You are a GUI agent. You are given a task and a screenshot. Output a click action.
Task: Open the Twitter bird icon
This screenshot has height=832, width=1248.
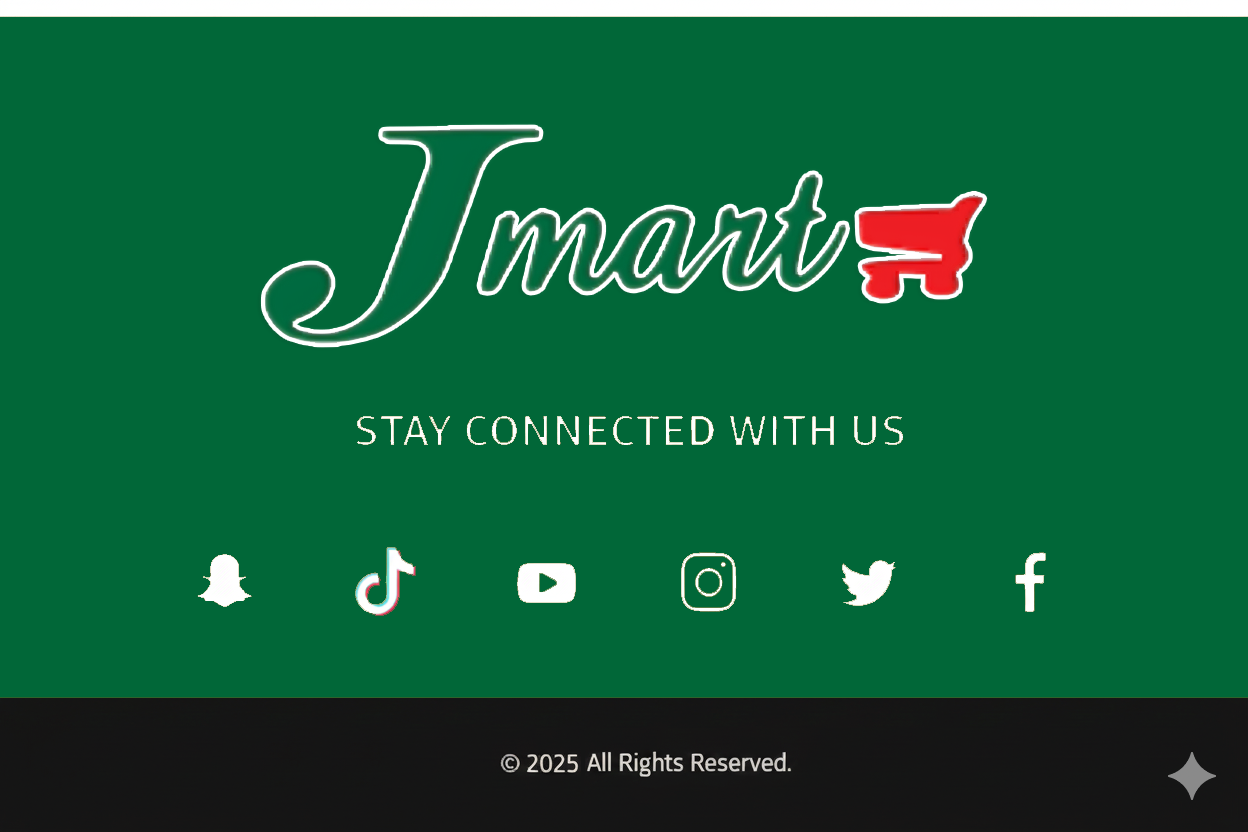pyautogui.click(x=868, y=583)
